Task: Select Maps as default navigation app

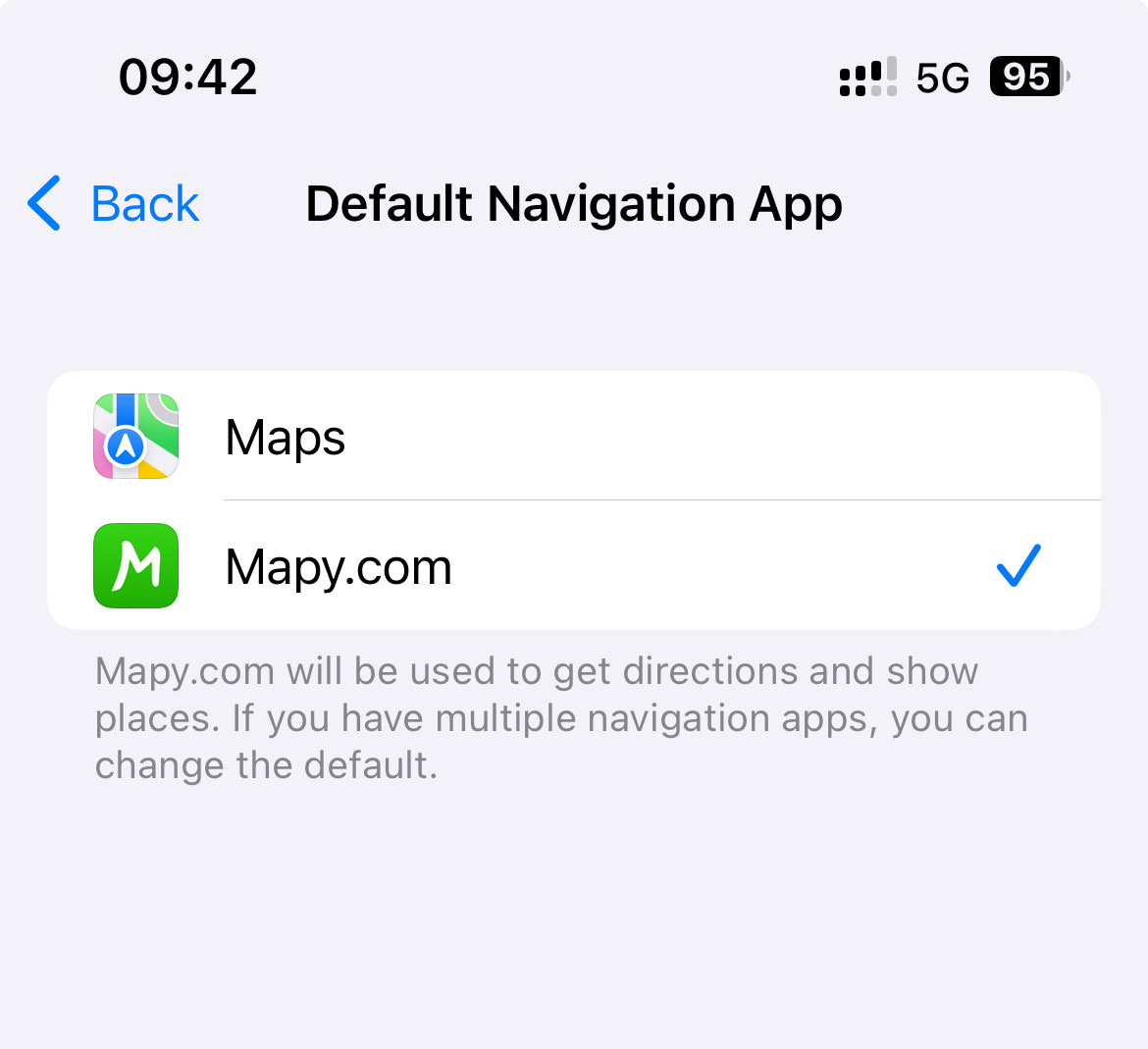Action: click(x=573, y=437)
